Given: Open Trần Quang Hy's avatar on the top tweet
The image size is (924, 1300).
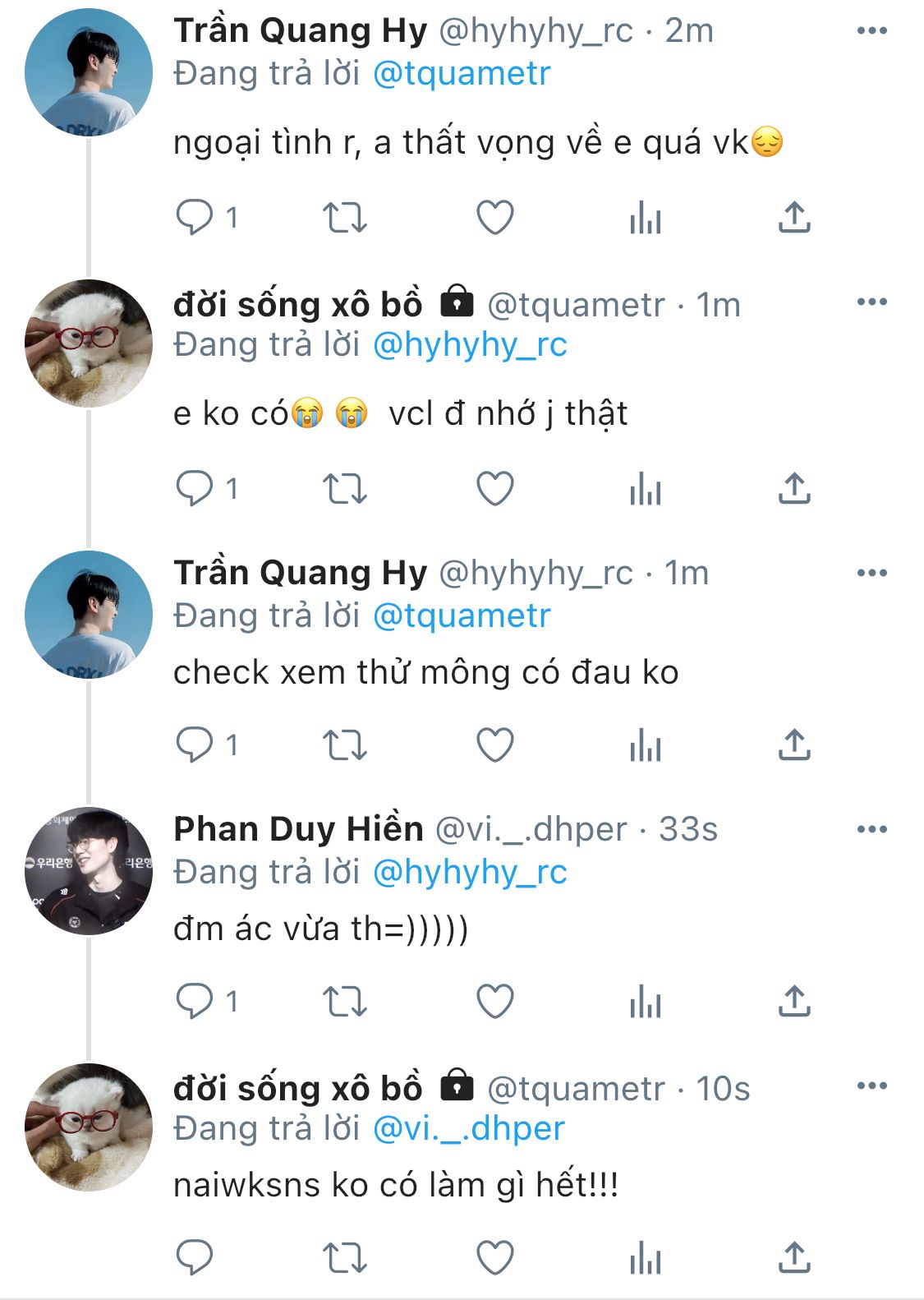Looking at the screenshot, I should pos(89,72).
